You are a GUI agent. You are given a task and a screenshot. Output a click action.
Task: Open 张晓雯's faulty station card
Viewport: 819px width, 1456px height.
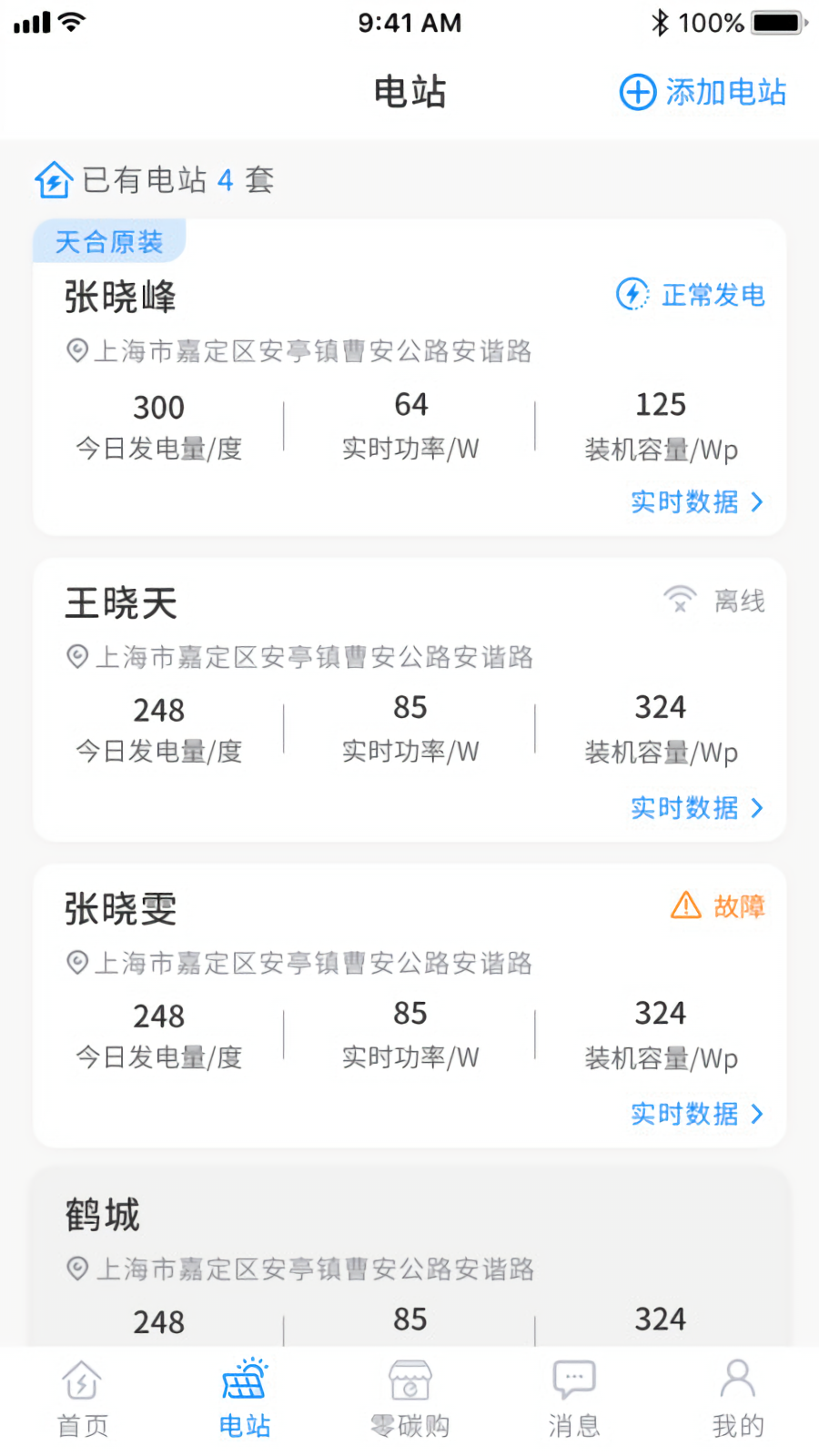[409, 1006]
